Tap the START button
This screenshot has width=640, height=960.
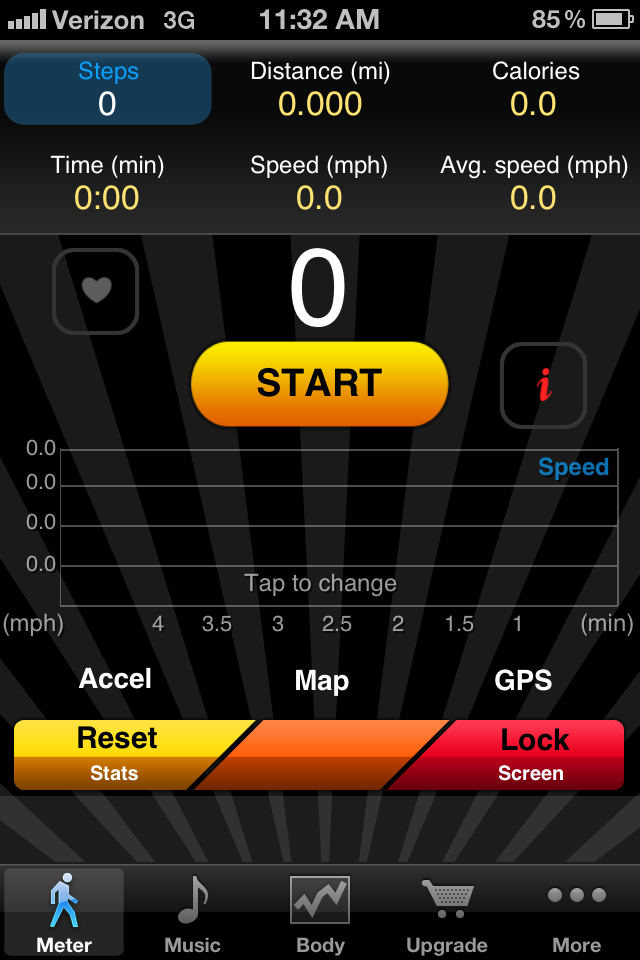click(319, 384)
